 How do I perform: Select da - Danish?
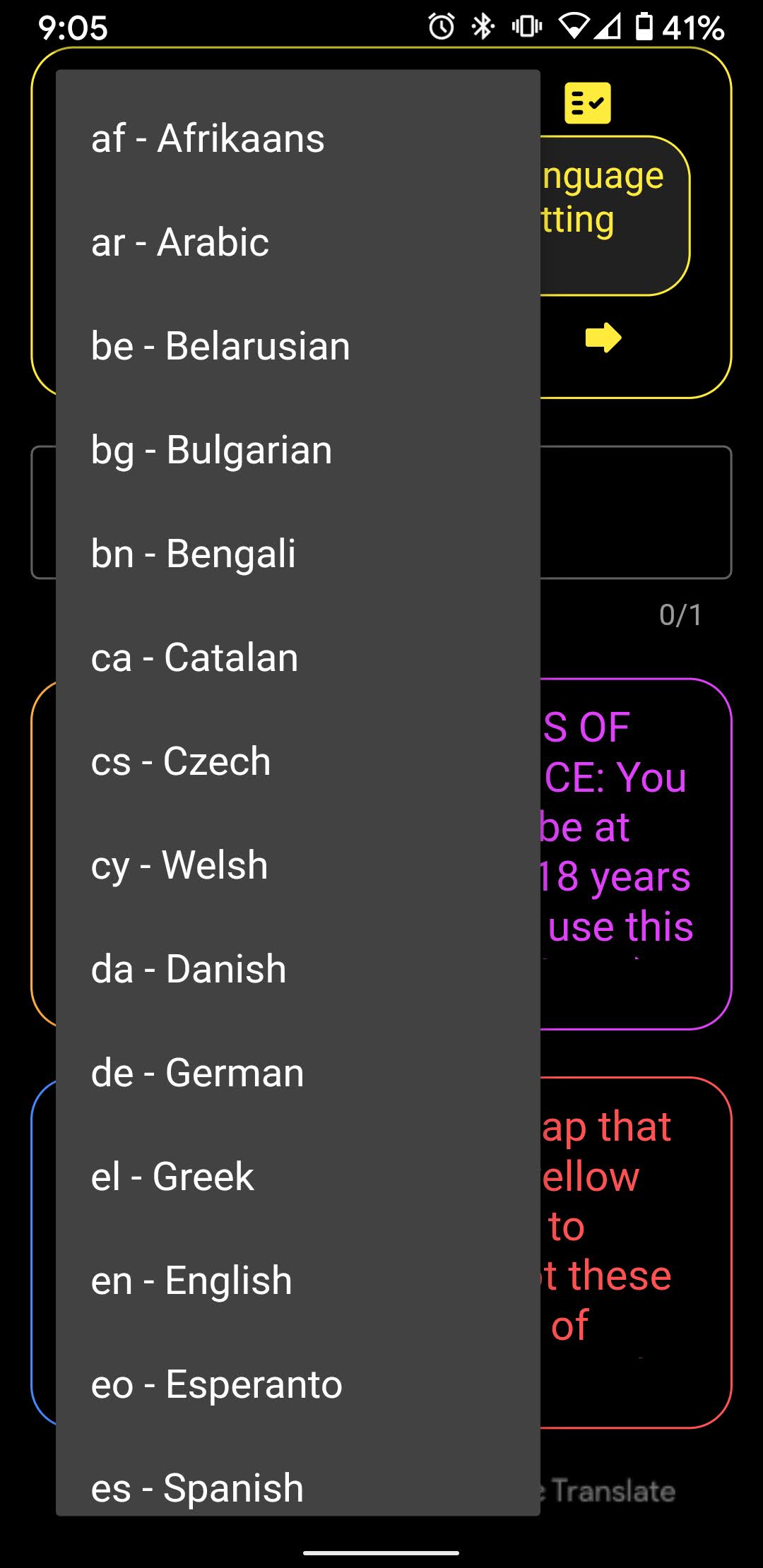point(297,969)
